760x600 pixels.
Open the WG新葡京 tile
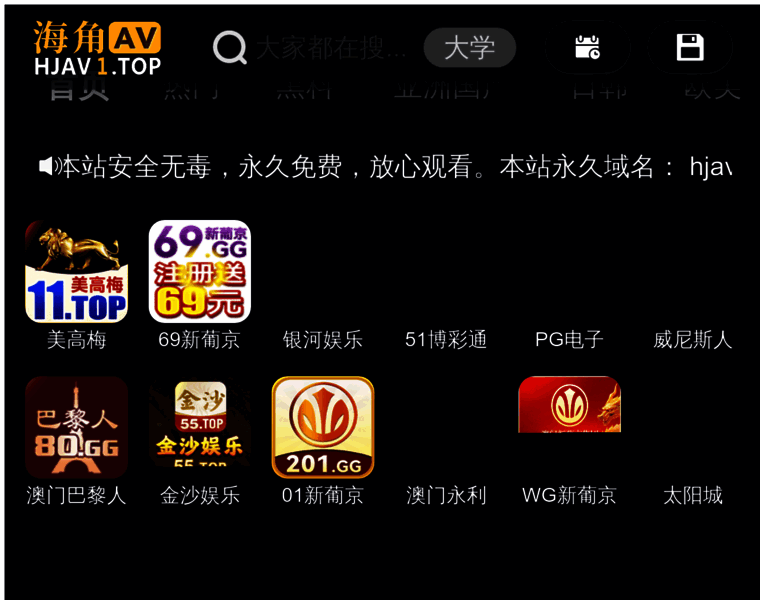tap(569, 410)
